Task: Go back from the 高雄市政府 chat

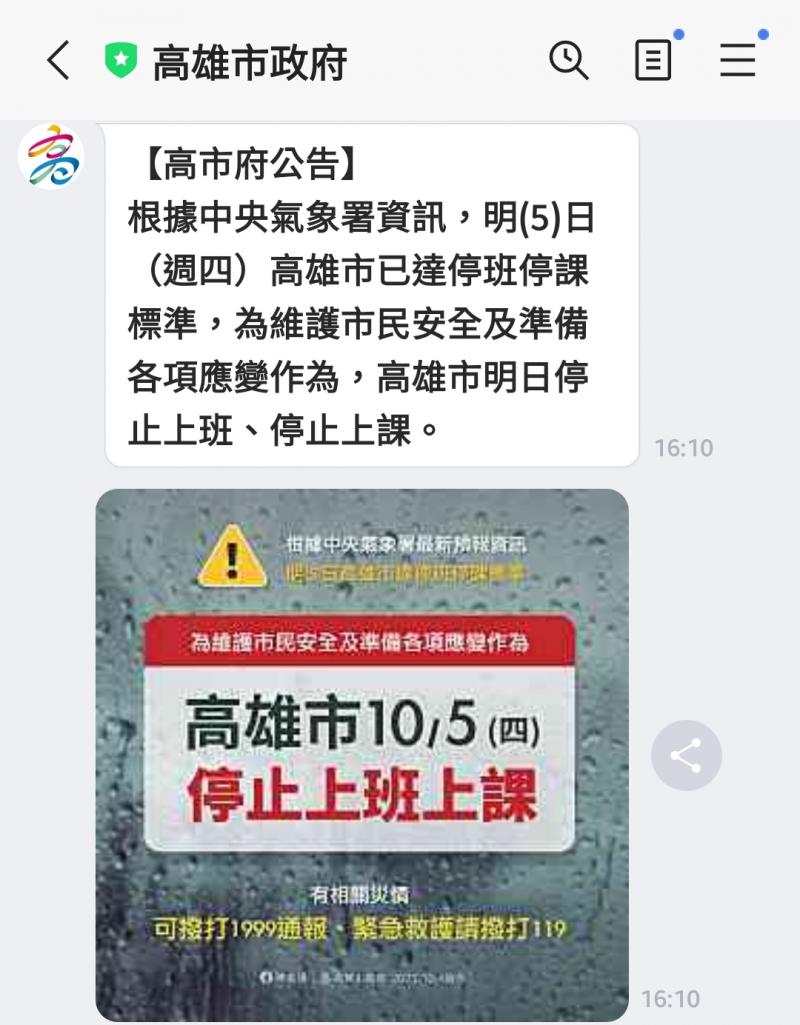Action: (x=58, y=61)
